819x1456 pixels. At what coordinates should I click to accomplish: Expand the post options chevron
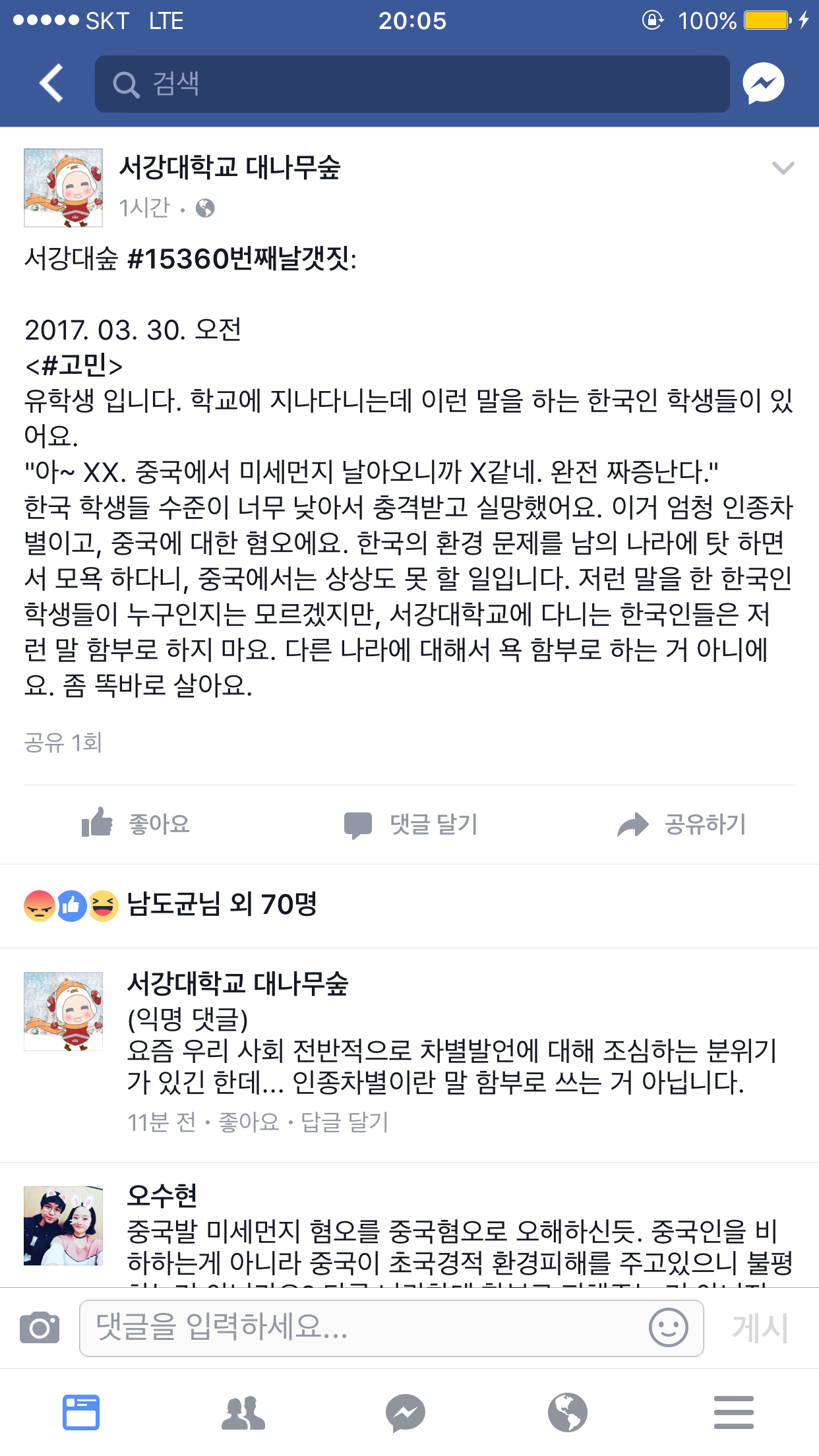(783, 168)
